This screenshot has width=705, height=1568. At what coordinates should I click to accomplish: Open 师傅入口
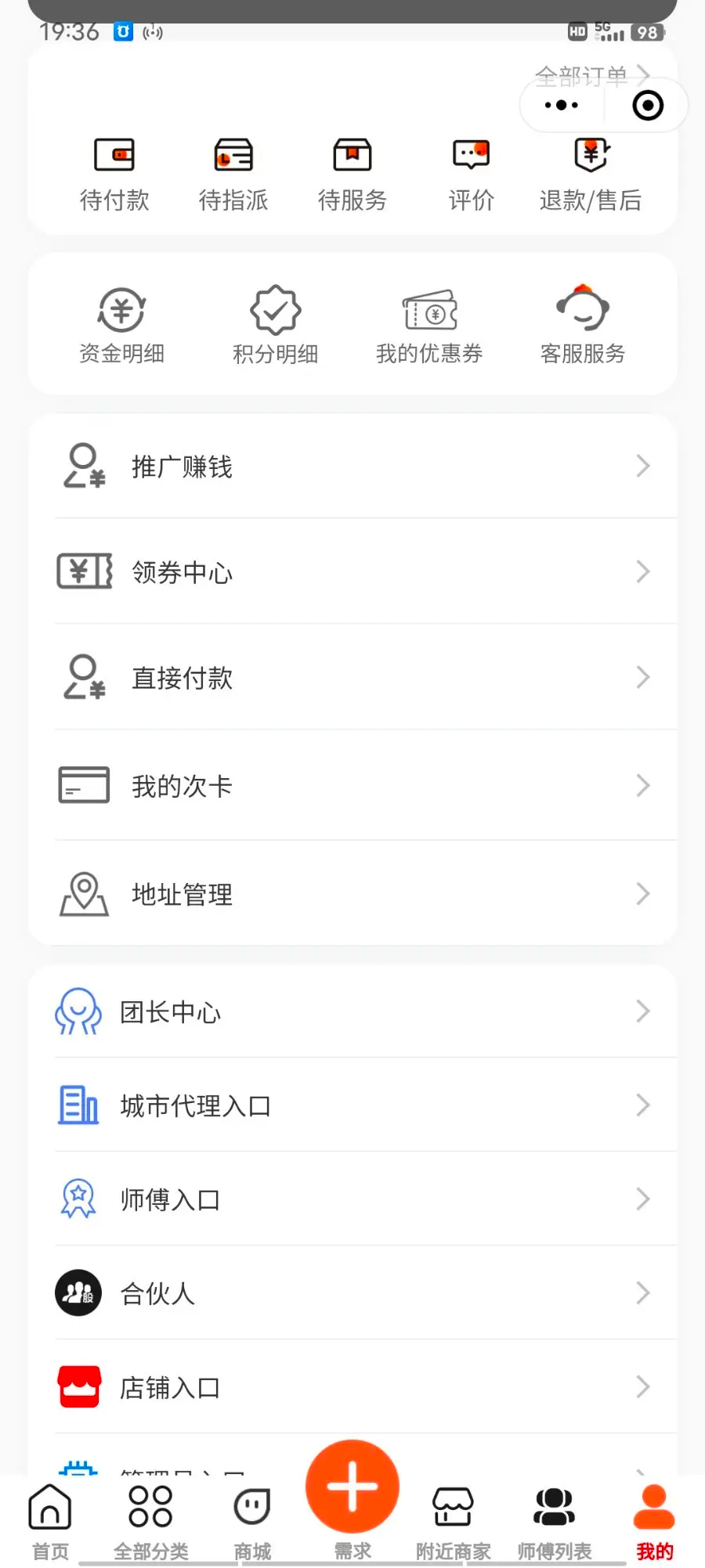click(x=352, y=1199)
